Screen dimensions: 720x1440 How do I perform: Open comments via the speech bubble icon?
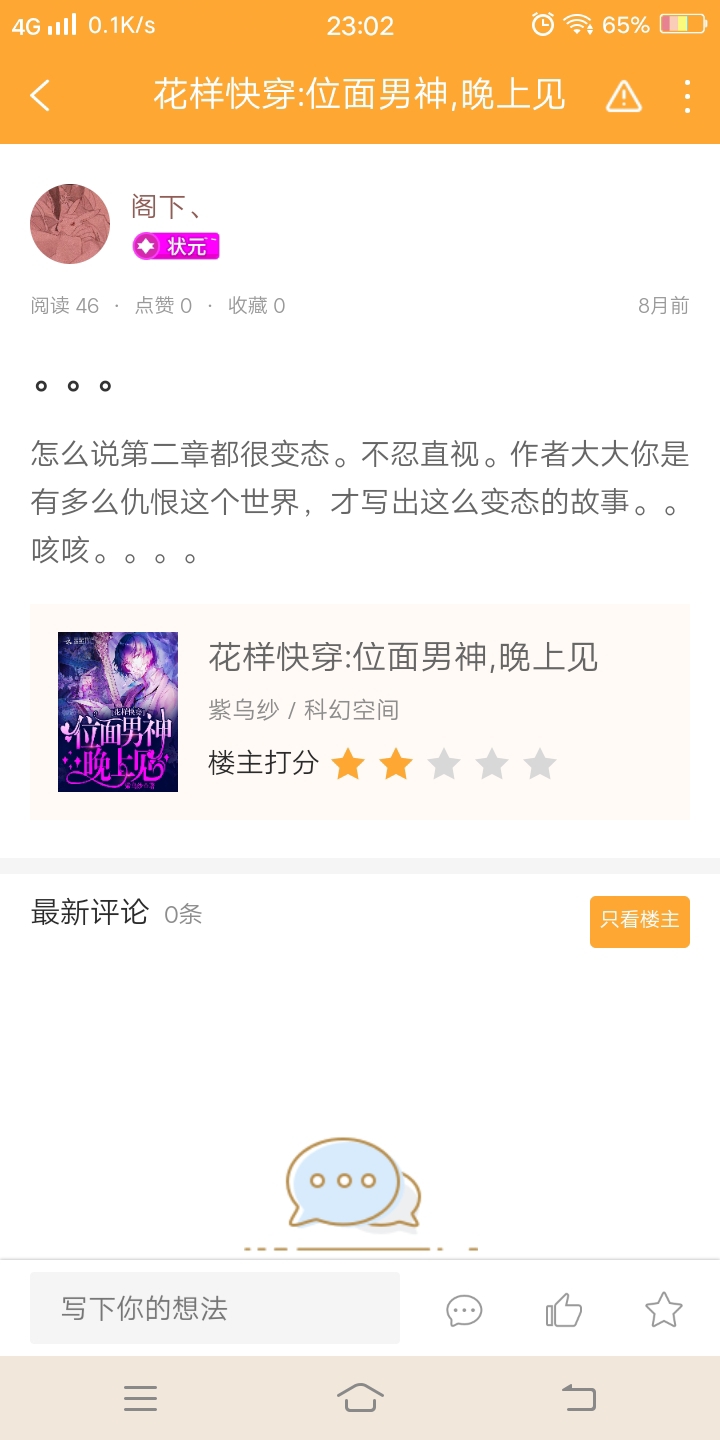[x=464, y=1310]
